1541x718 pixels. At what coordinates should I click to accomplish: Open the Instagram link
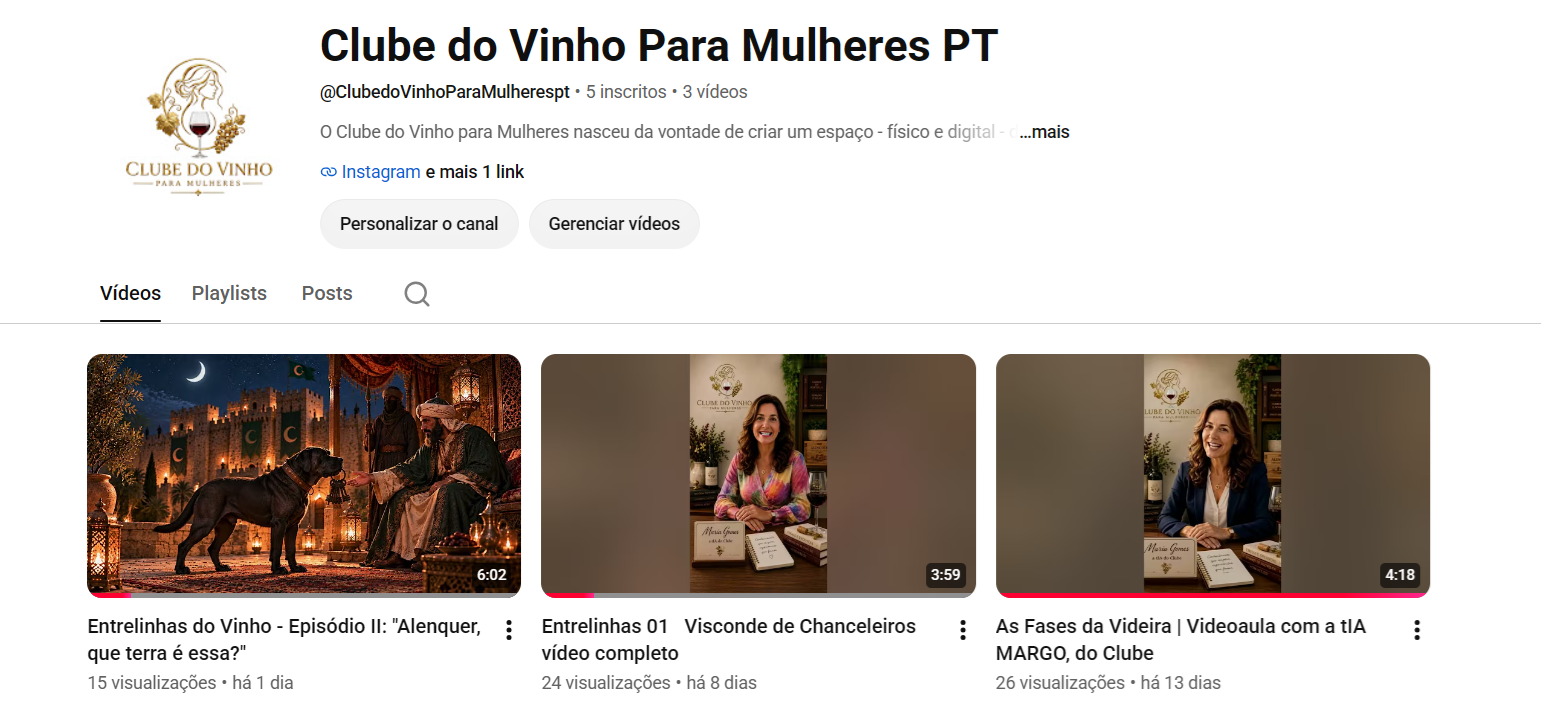(380, 172)
